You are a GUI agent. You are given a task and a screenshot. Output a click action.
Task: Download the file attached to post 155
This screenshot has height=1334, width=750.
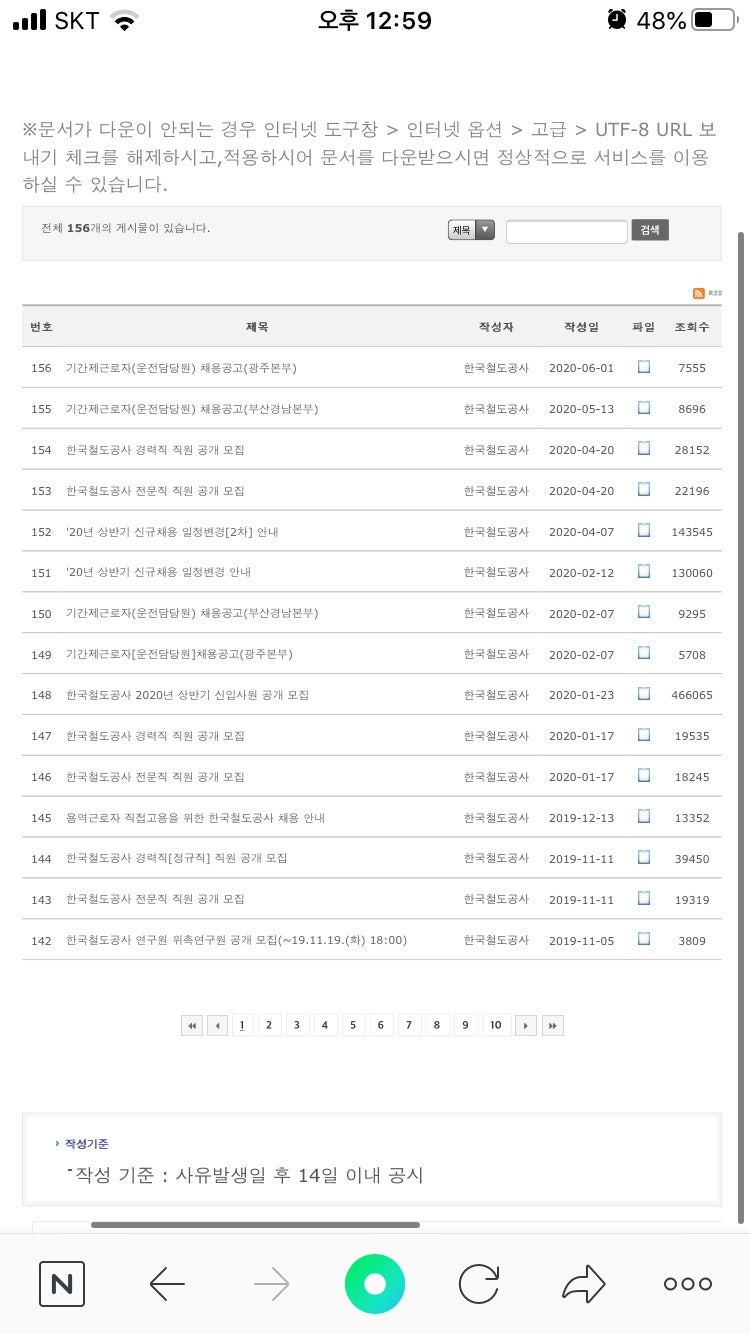click(644, 408)
